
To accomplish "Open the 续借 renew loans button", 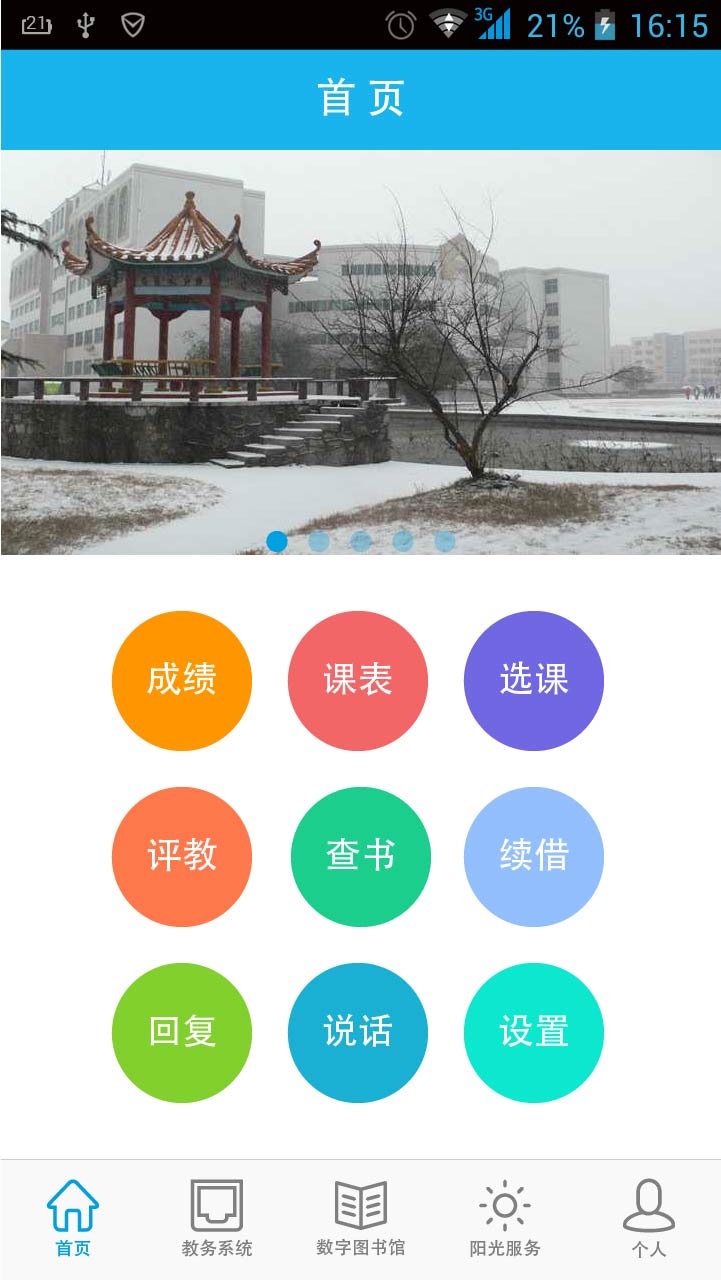I will (x=533, y=856).
